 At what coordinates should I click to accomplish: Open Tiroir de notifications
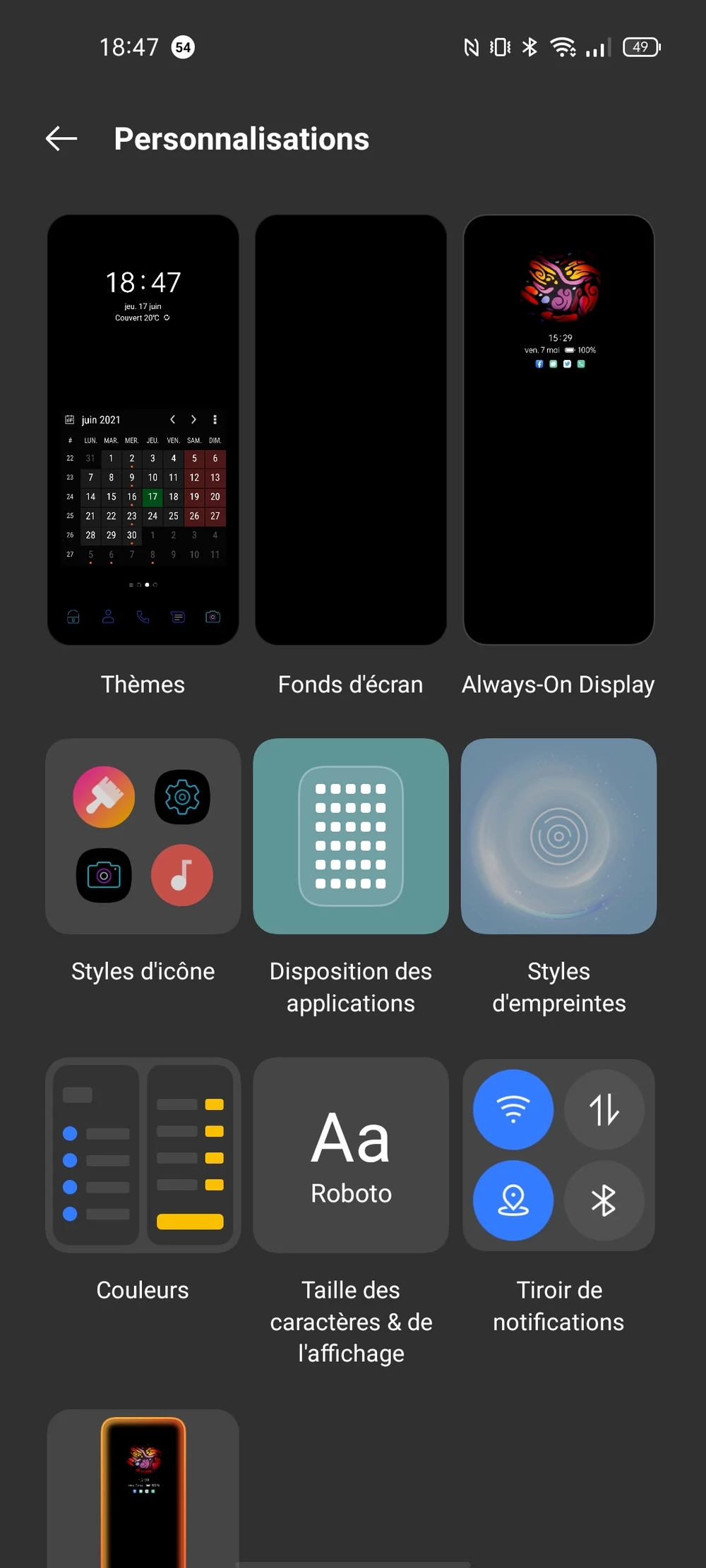click(558, 1155)
